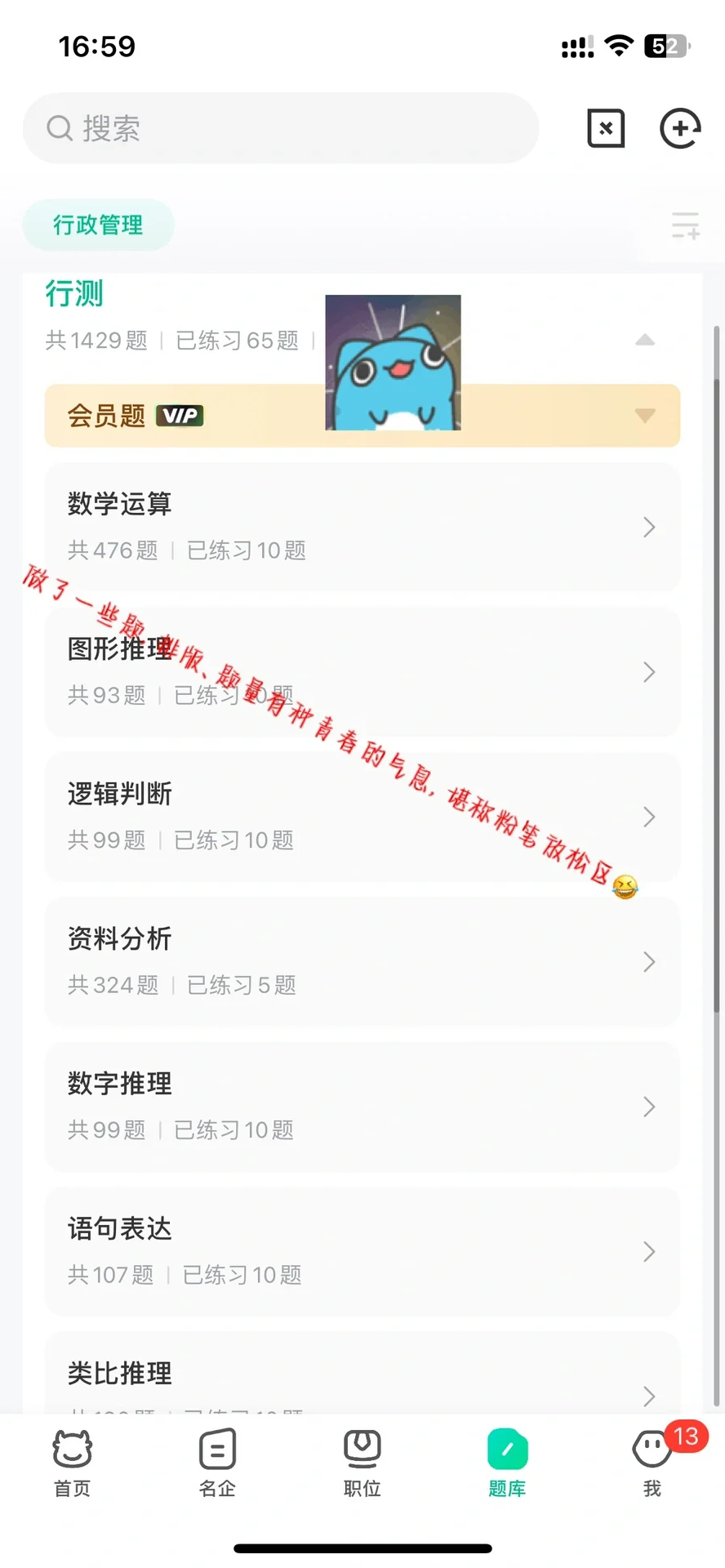Expand the 会员题 VIP banner
Image resolution: width=725 pixels, height=1568 pixels.
tap(362, 416)
